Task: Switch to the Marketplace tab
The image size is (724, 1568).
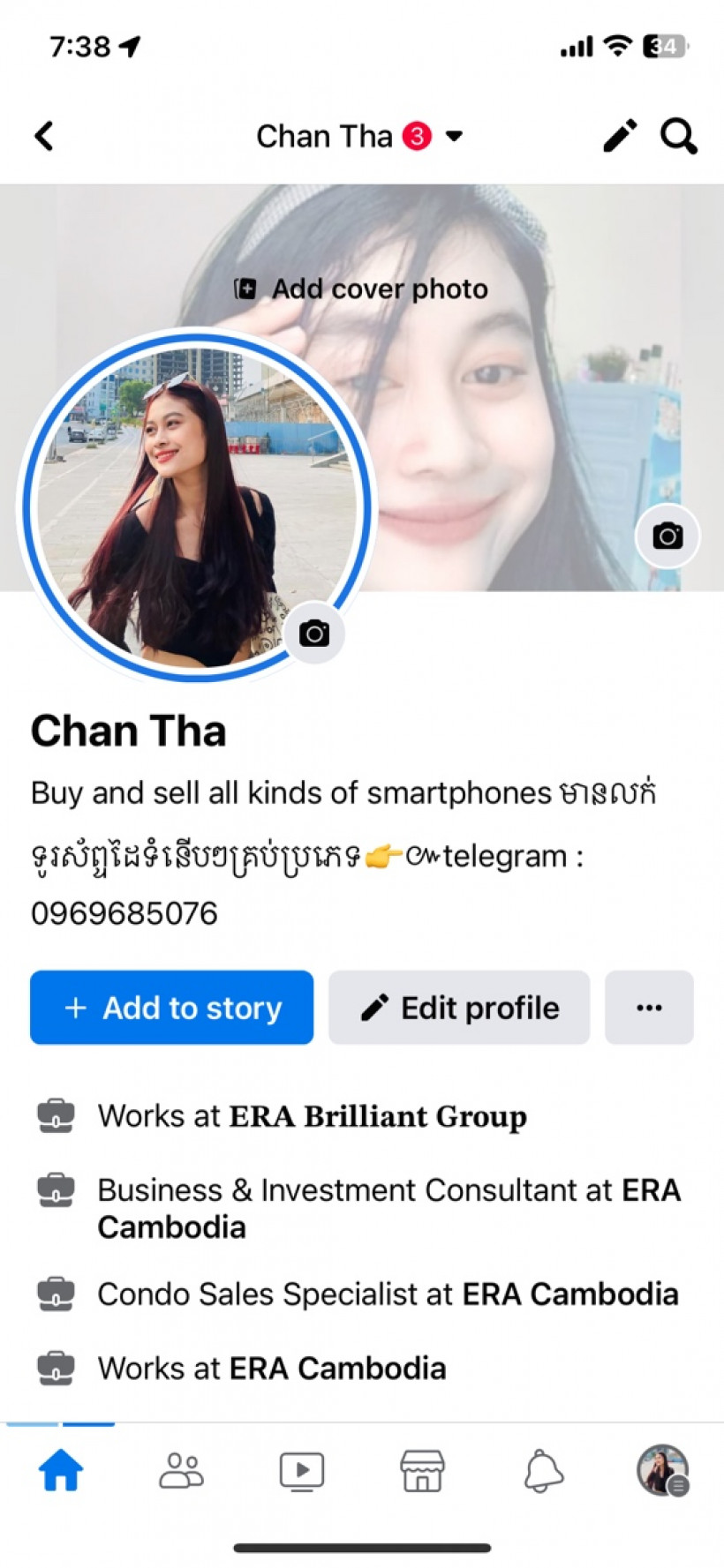Action: [x=422, y=1471]
